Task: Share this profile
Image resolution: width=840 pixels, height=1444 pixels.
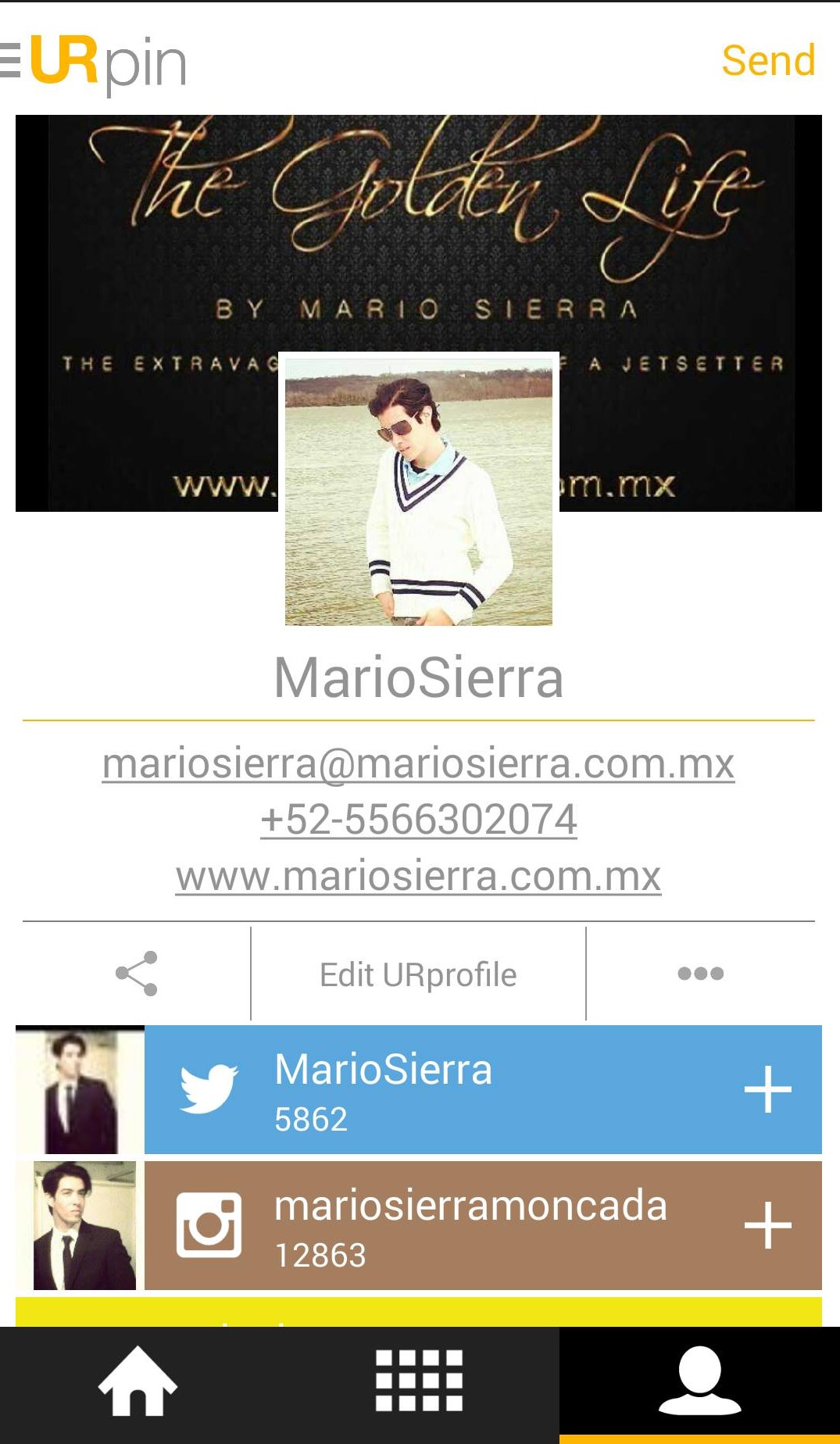Action: [137, 974]
